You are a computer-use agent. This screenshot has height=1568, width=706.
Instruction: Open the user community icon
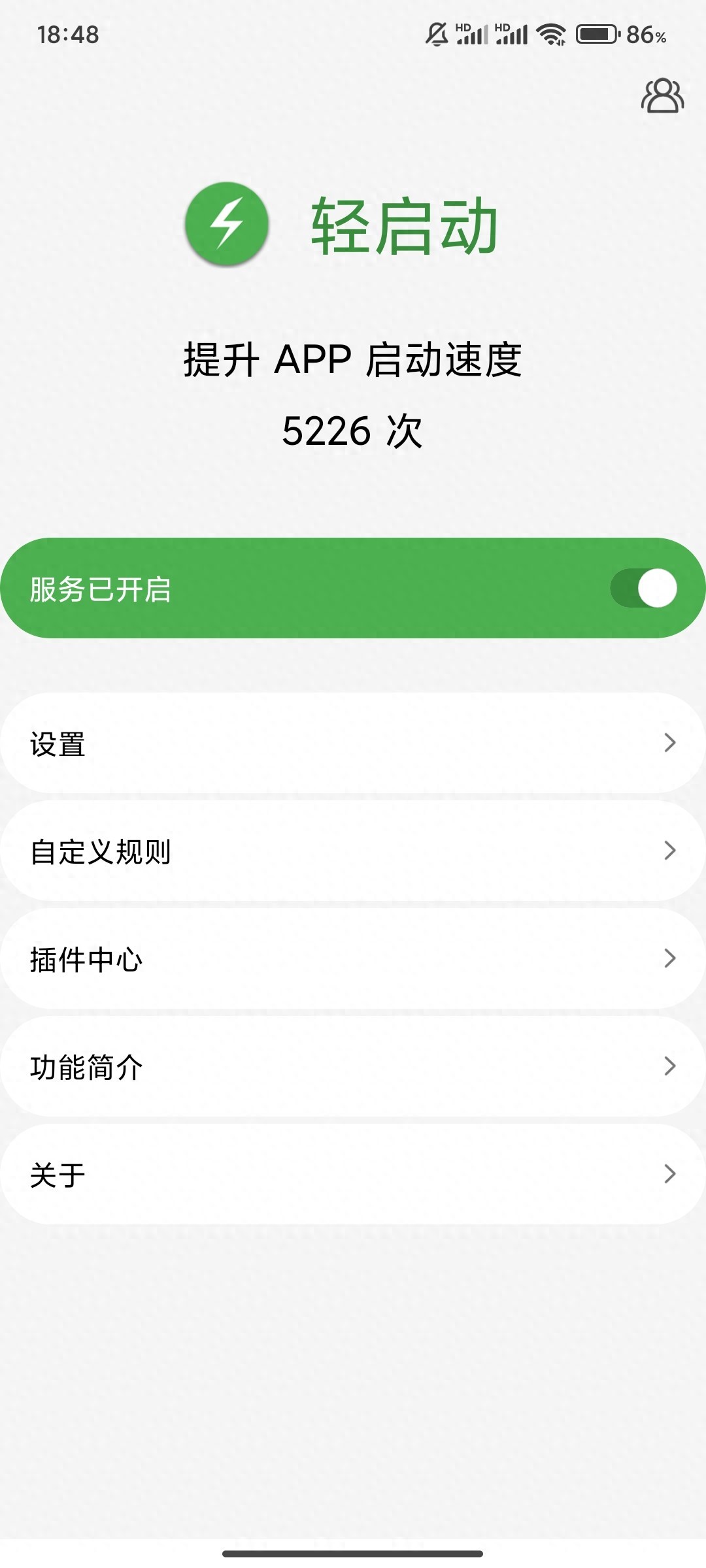662,96
